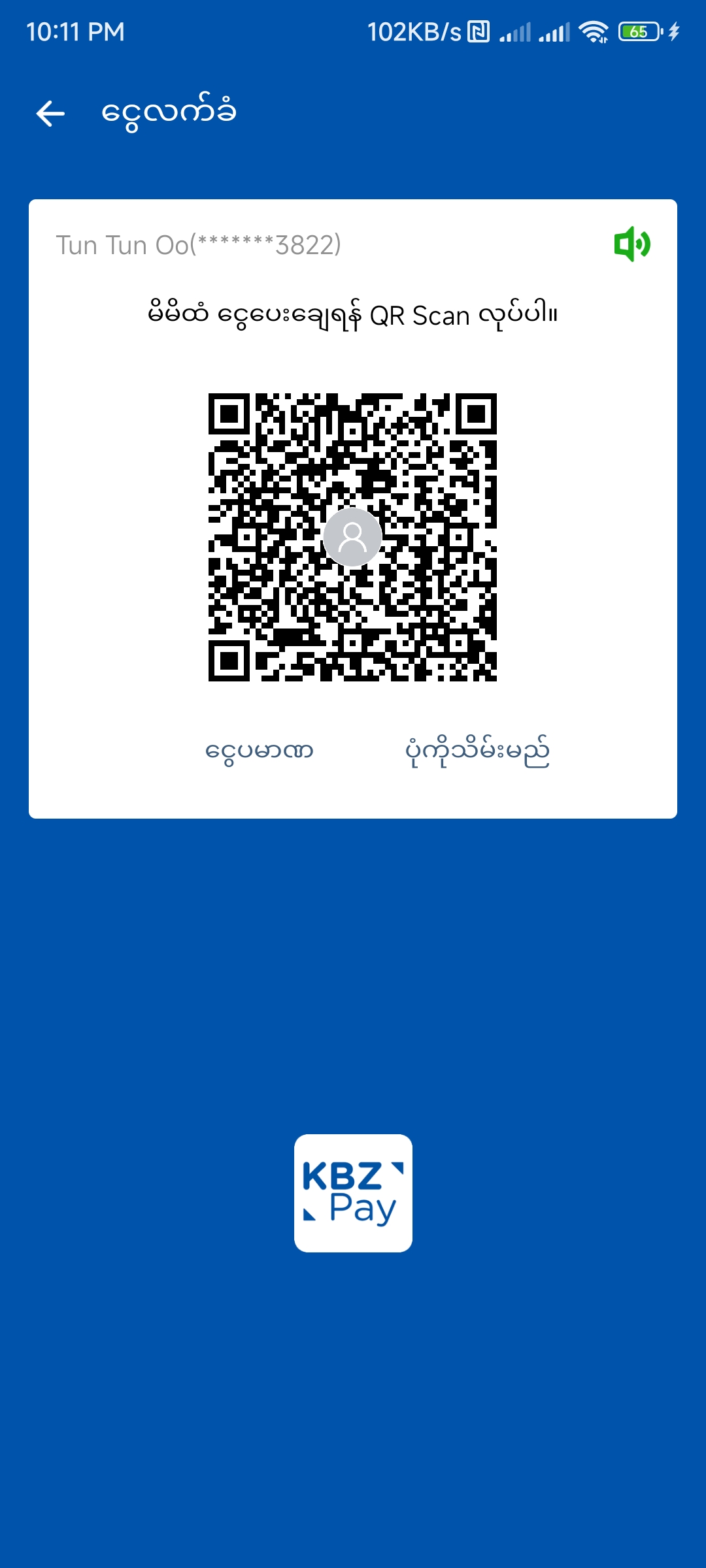Go back from the ငွေလက်ခံ screen

51,114
